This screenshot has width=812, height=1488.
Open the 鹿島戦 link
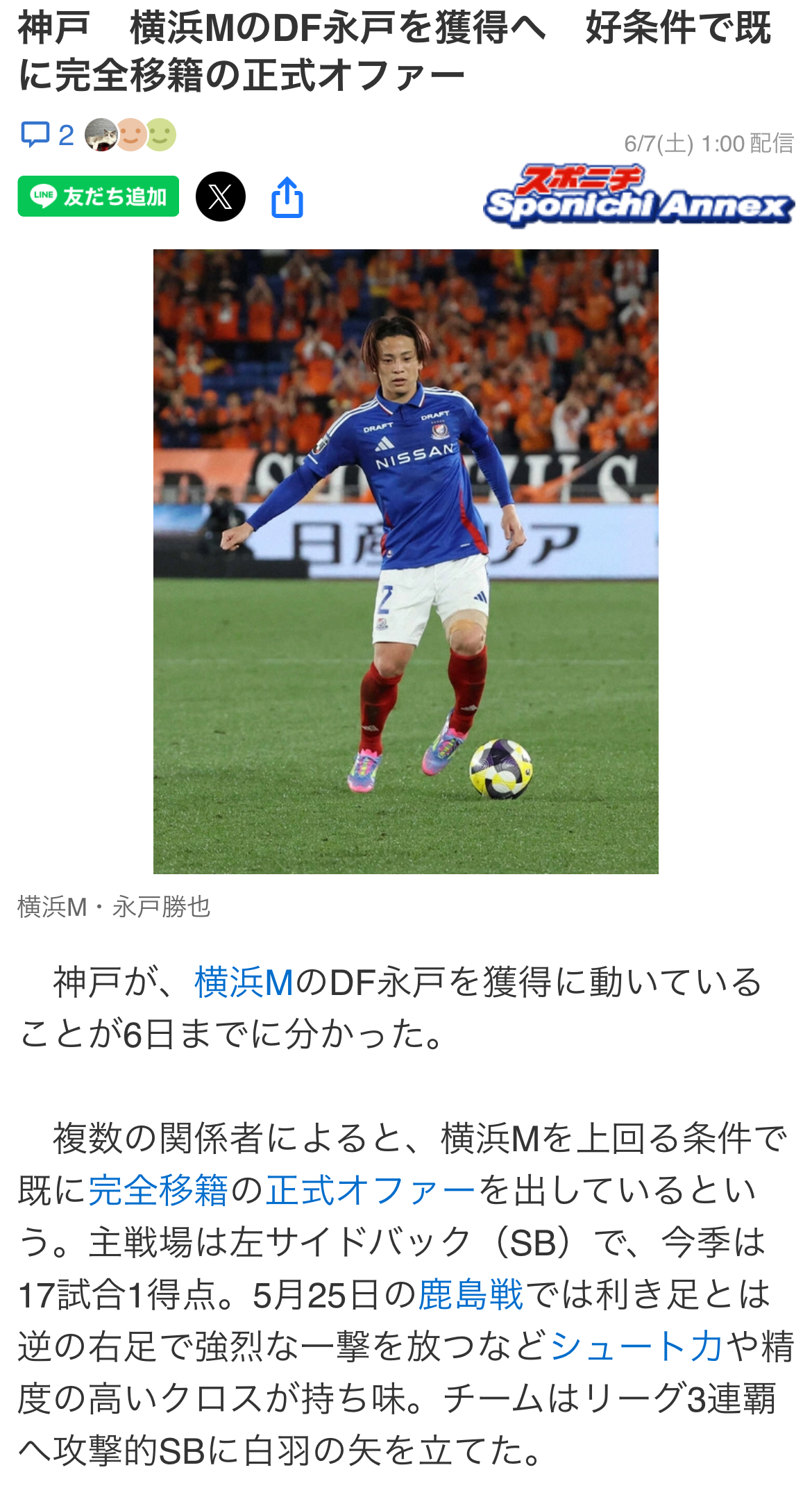471,1294
